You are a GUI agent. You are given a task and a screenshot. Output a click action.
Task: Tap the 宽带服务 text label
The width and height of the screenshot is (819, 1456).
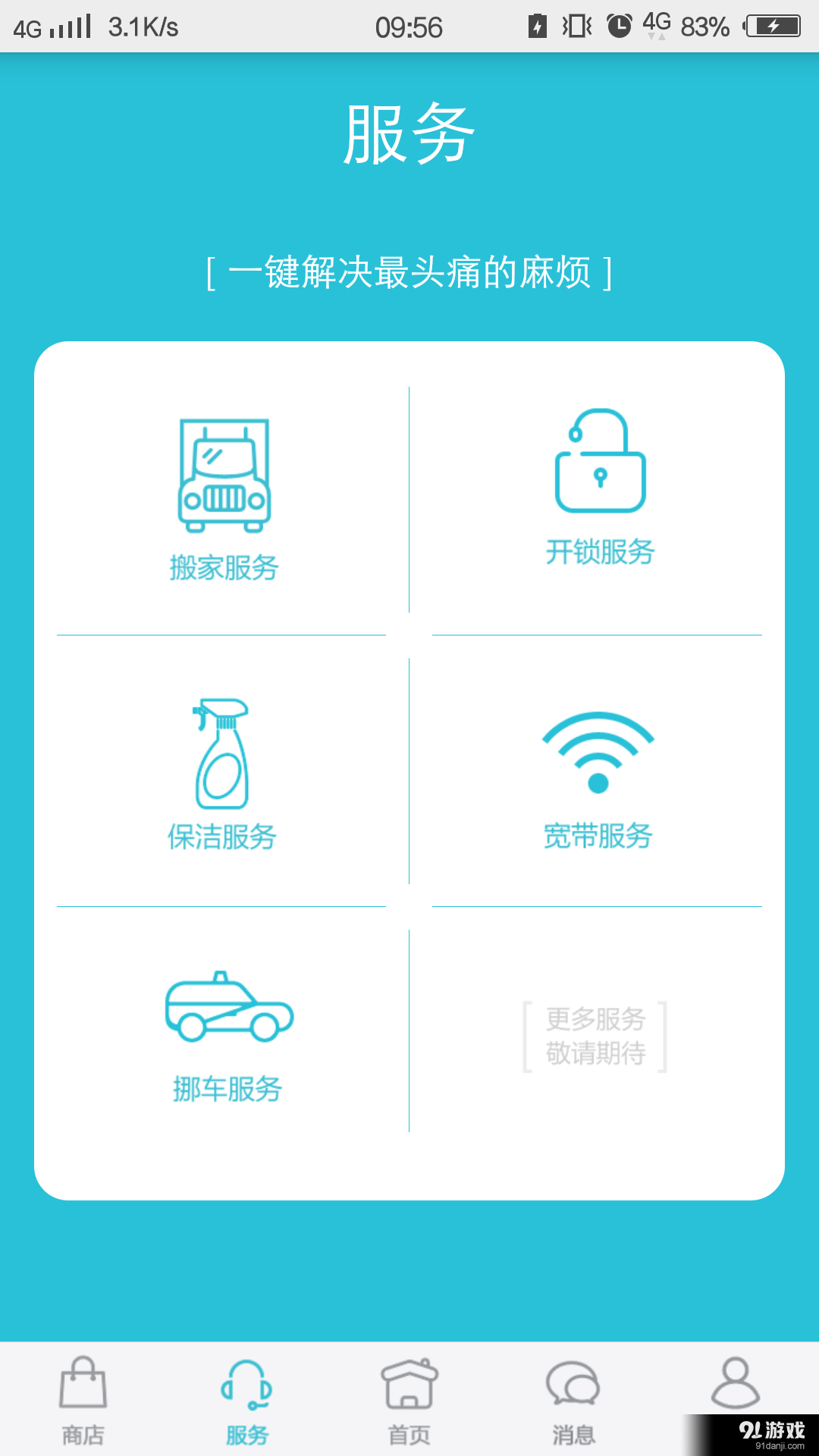pos(598,837)
